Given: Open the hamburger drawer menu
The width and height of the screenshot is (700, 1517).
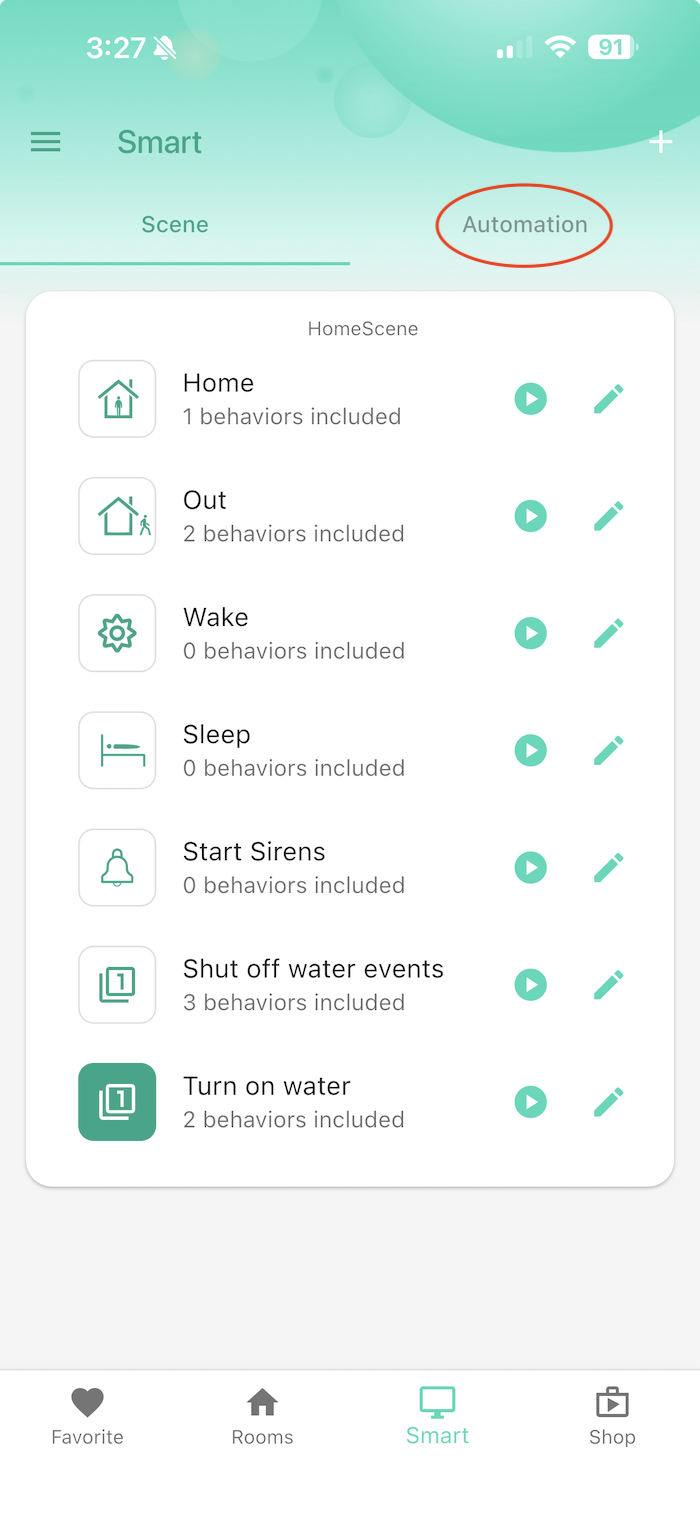Looking at the screenshot, I should [x=46, y=142].
